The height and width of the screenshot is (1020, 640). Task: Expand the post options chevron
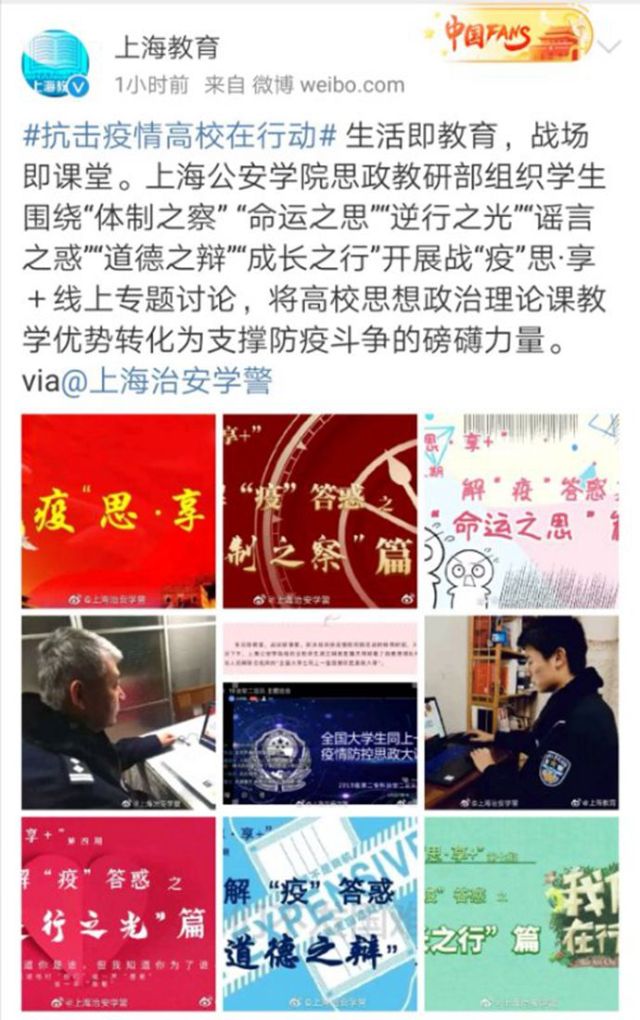(x=609, y=45)
